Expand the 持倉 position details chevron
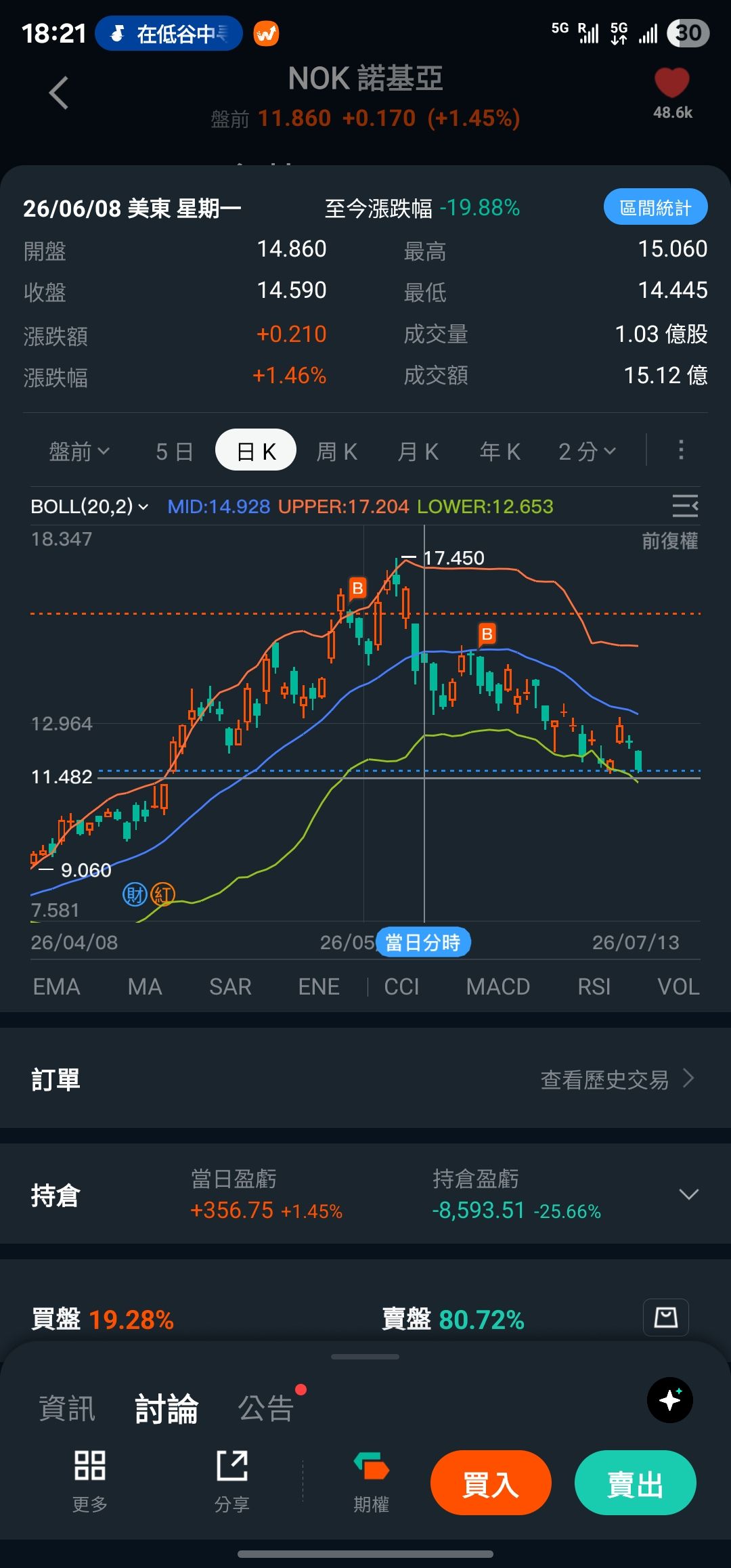Screen dimensions: 731x1568 [688, 1194]
